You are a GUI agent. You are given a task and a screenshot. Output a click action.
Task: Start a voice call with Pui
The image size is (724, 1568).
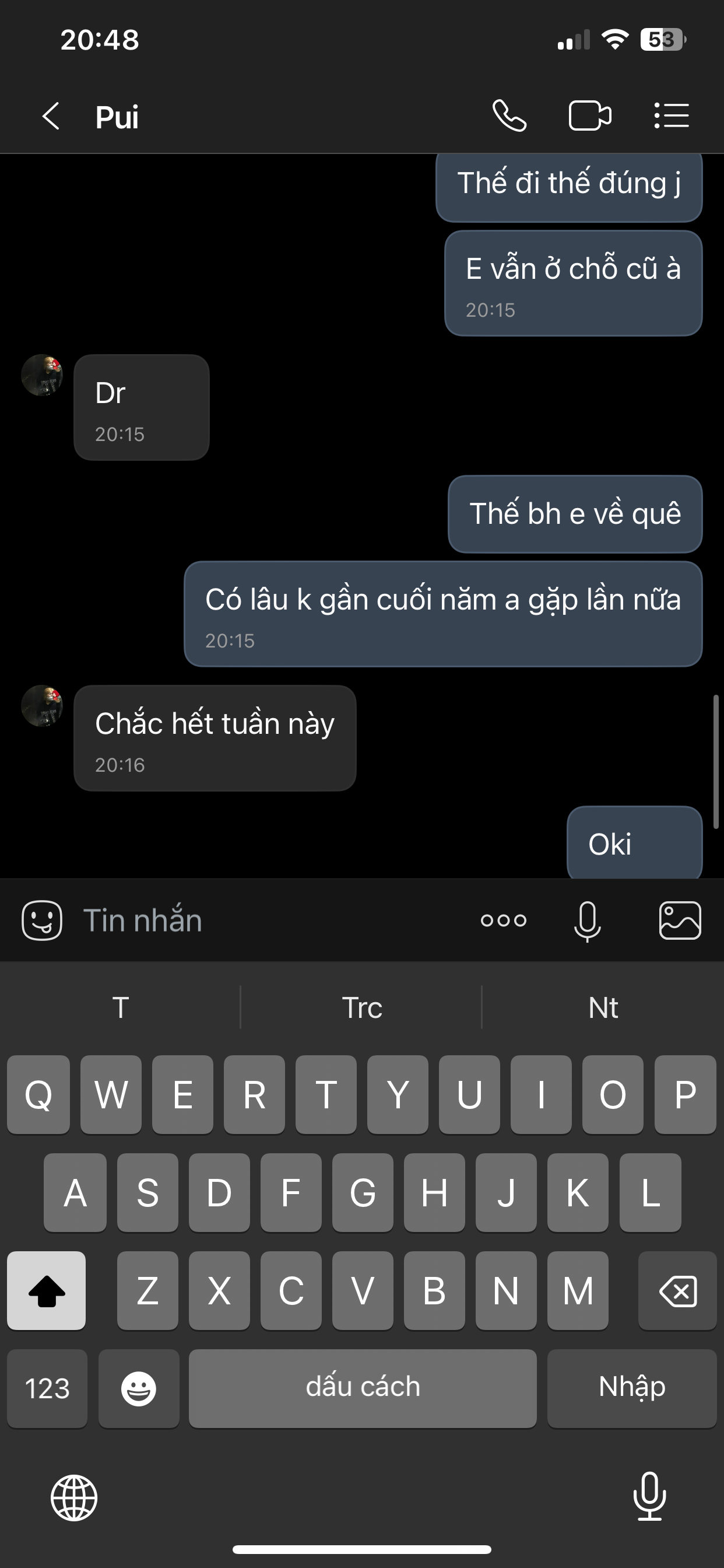(509, 116)
